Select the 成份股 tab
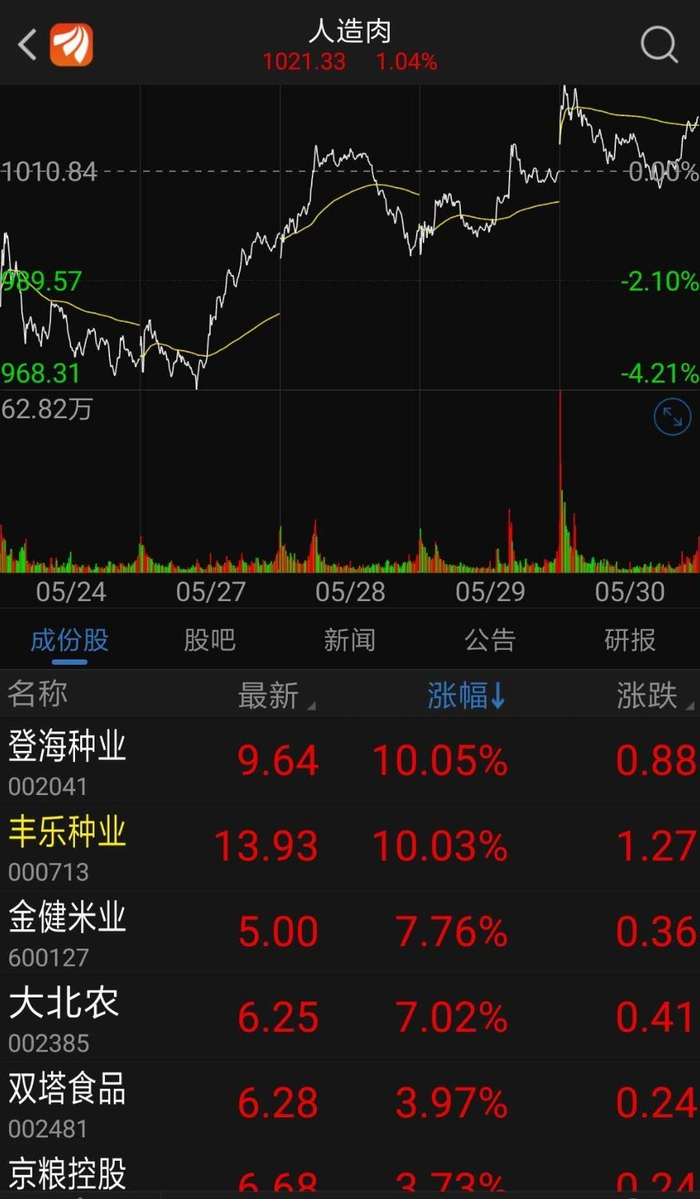700x1199 pixels. coord(69,640)
